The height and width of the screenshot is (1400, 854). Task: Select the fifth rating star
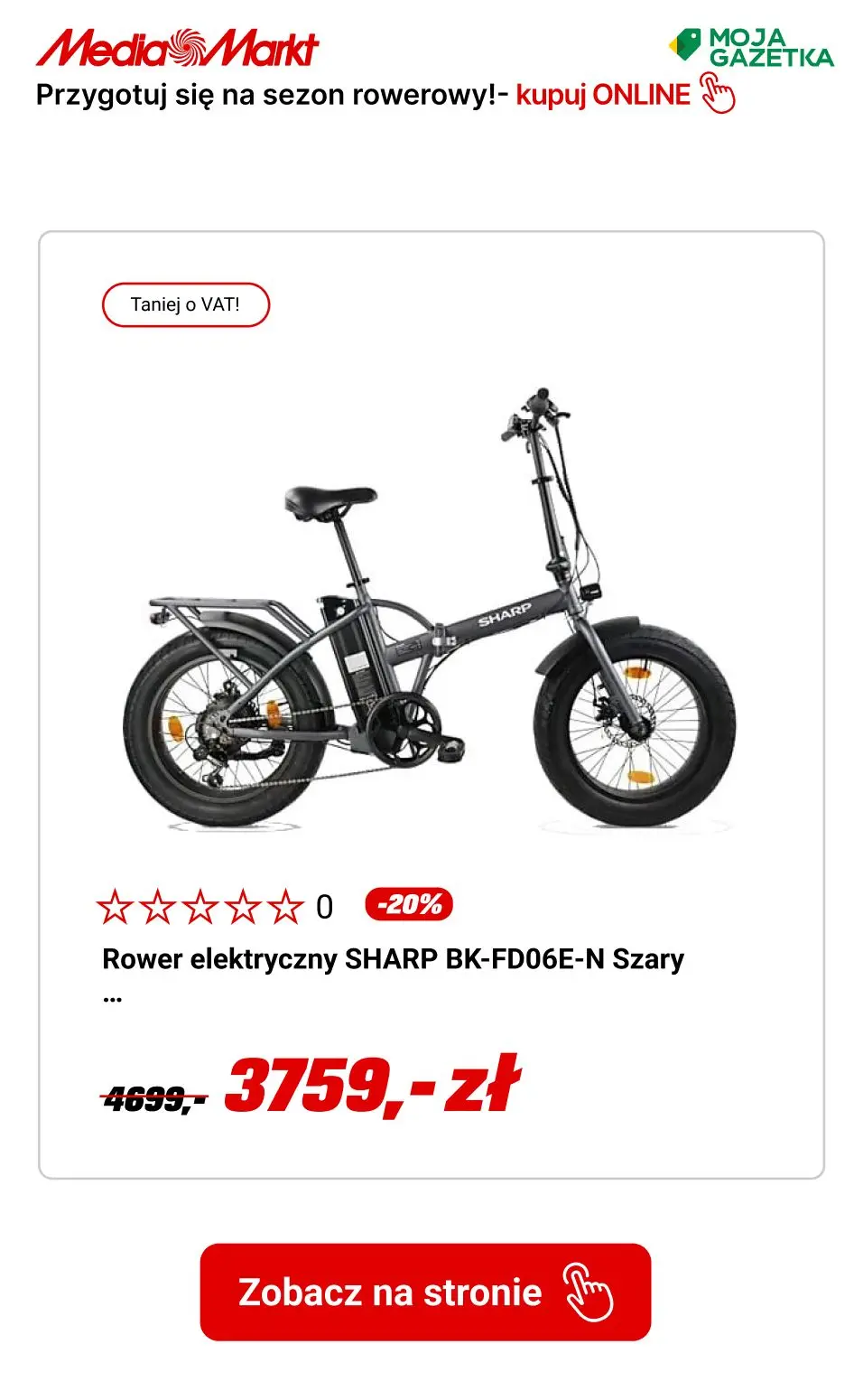coord(285,907)
